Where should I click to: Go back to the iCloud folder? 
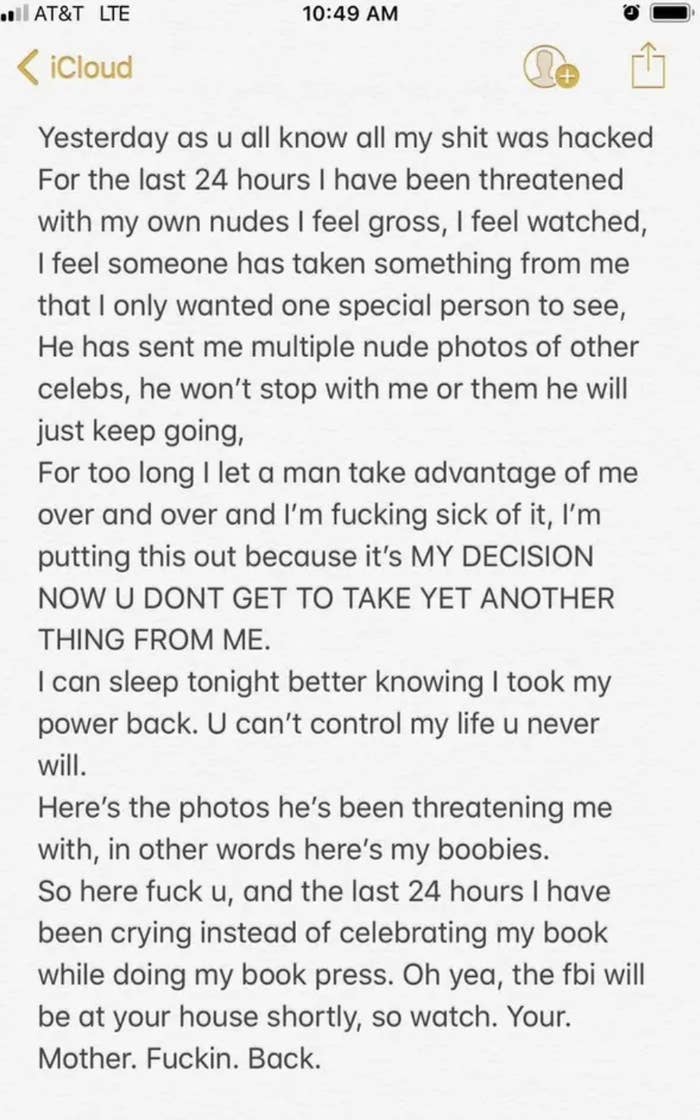[75, 67]
